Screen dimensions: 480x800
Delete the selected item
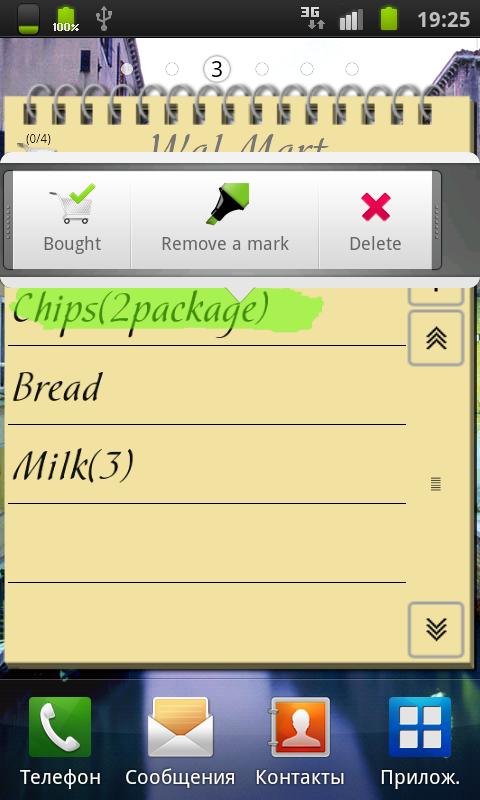(375, 219)
